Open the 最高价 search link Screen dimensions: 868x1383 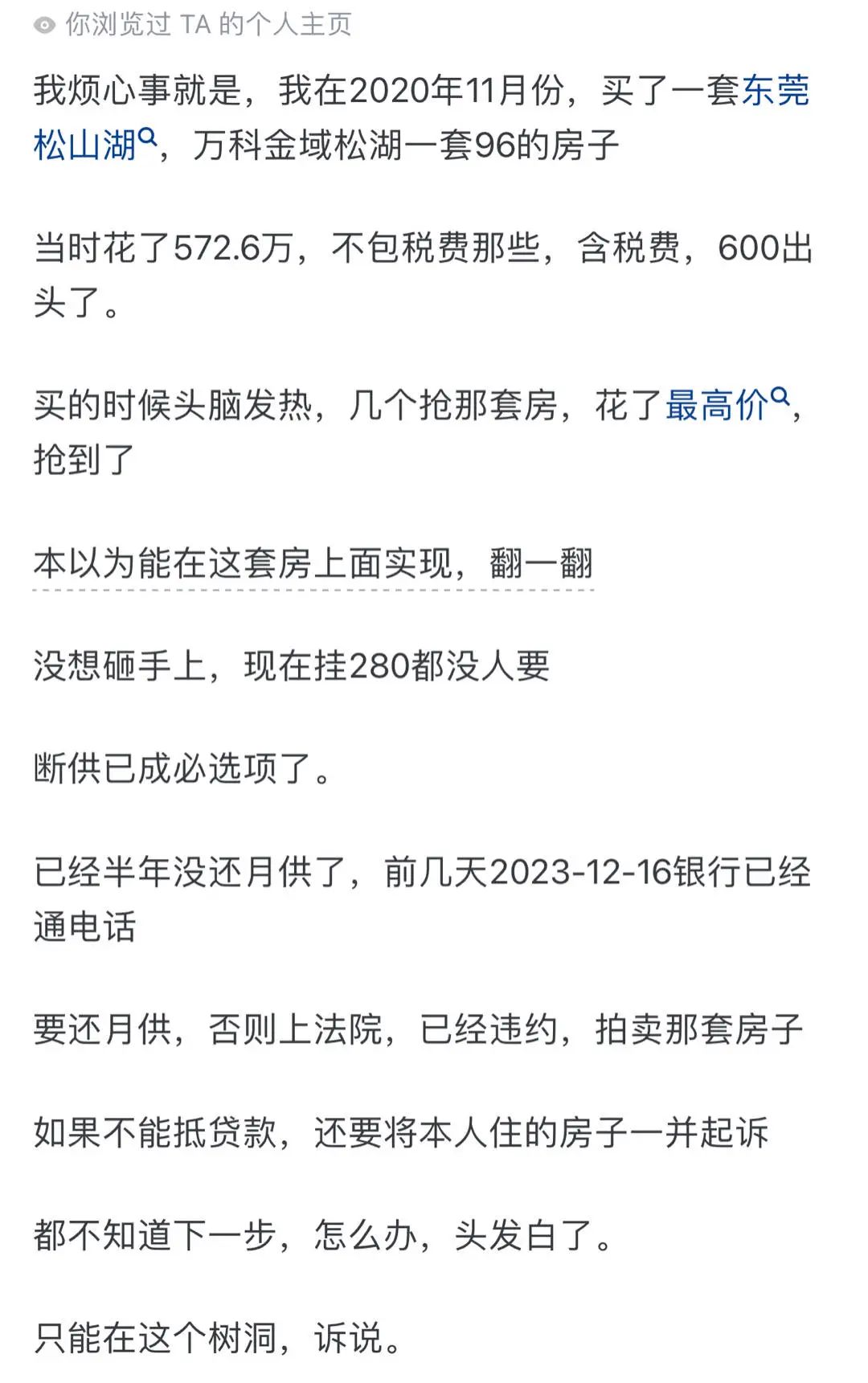717,405
